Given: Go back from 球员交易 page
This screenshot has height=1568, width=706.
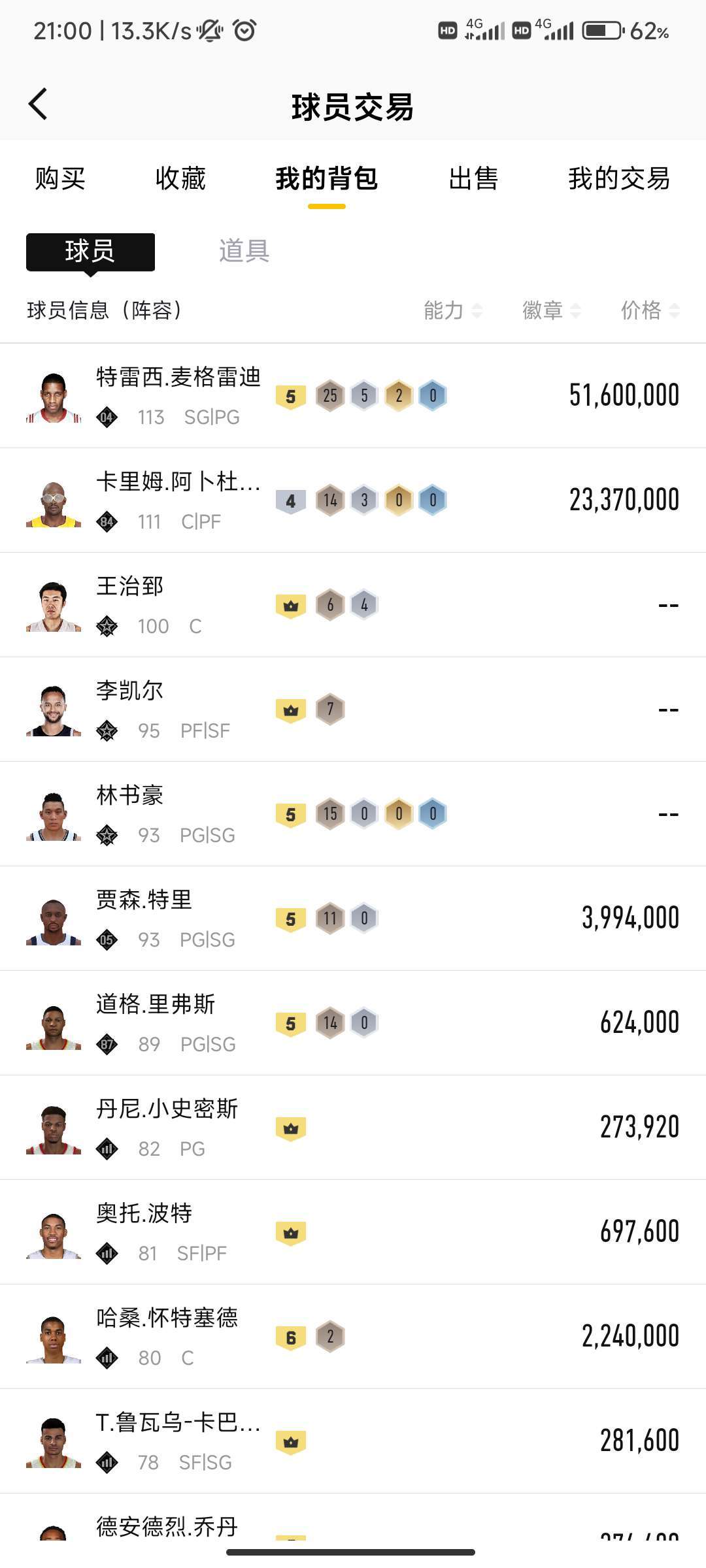Looking at the screenshot, I should [x=38, y=105].
